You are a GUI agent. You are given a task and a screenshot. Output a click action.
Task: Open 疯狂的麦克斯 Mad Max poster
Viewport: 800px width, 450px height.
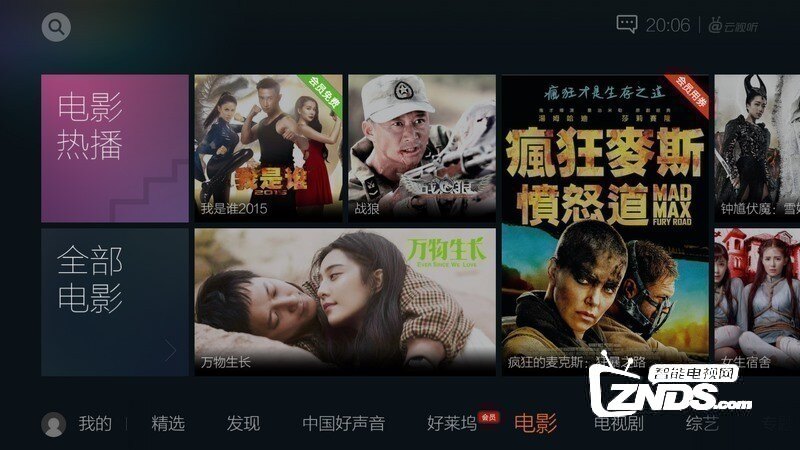pyautogui.click(x=604, y=225)
